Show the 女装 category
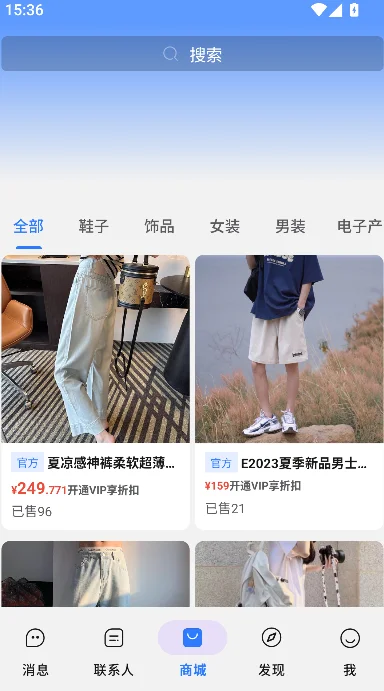The height and width of the screenshot is (691, 384). 225,227
